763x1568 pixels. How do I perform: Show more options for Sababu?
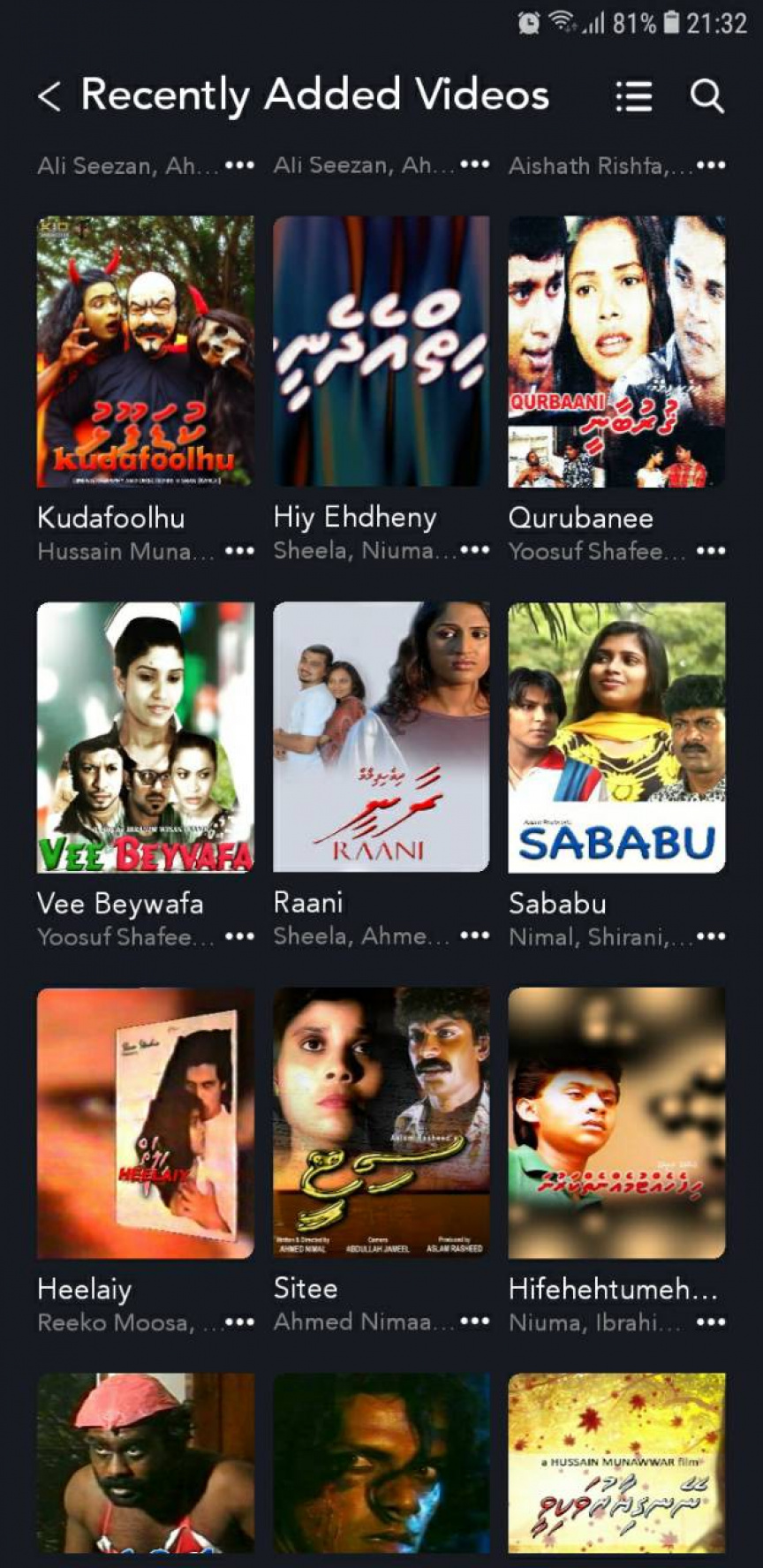pos(711,936)
